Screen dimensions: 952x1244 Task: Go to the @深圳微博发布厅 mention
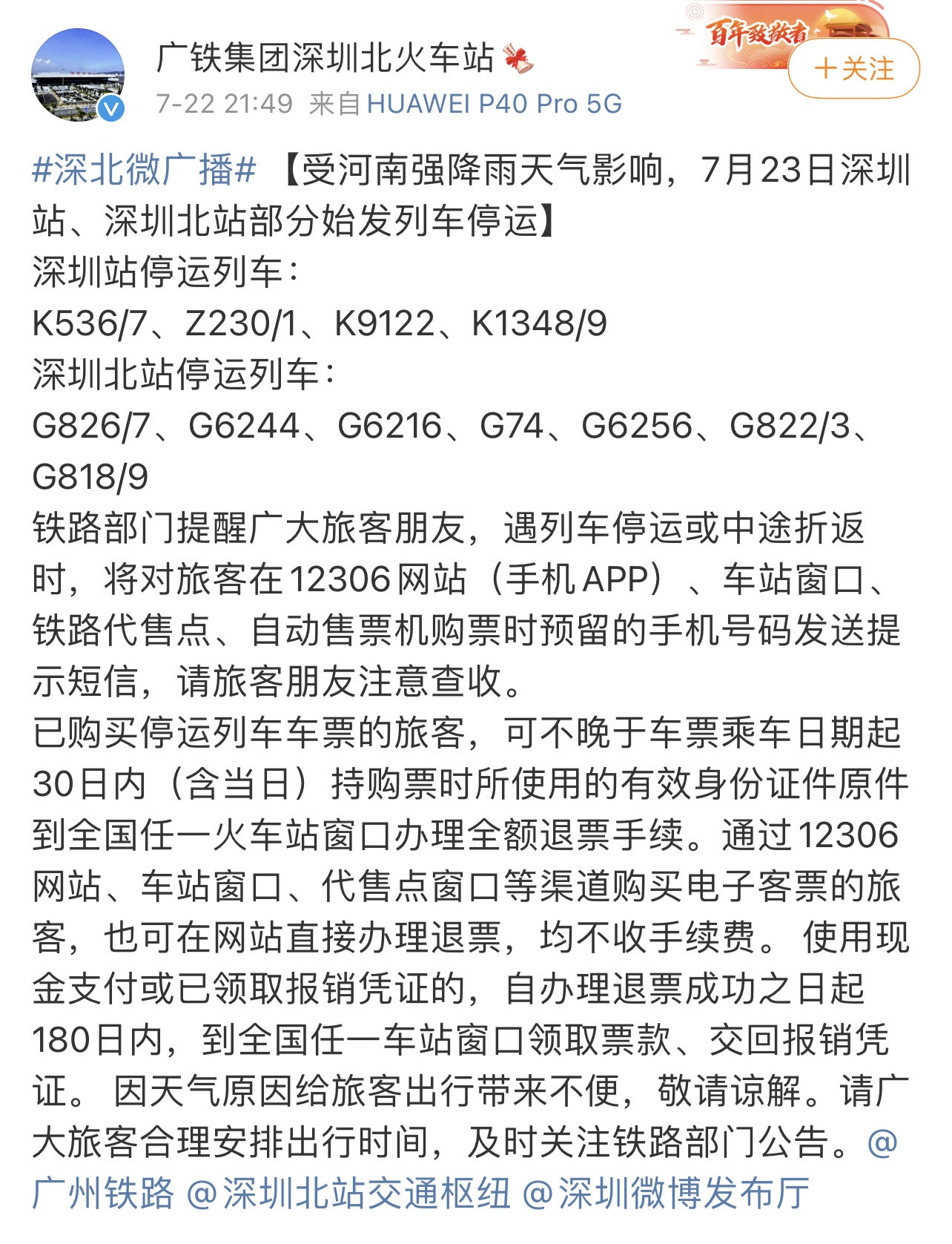click(x=666, y=1193)
